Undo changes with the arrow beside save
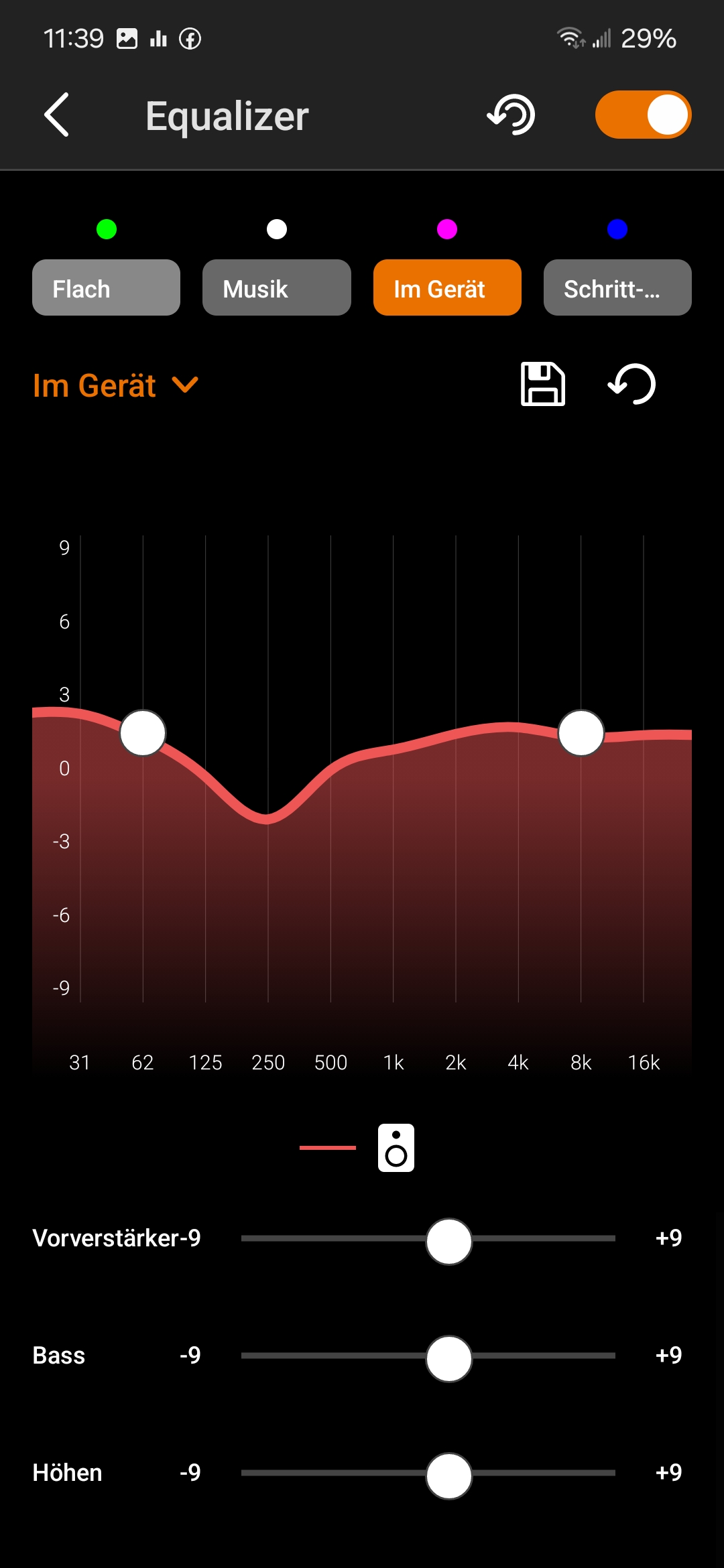 631,384
